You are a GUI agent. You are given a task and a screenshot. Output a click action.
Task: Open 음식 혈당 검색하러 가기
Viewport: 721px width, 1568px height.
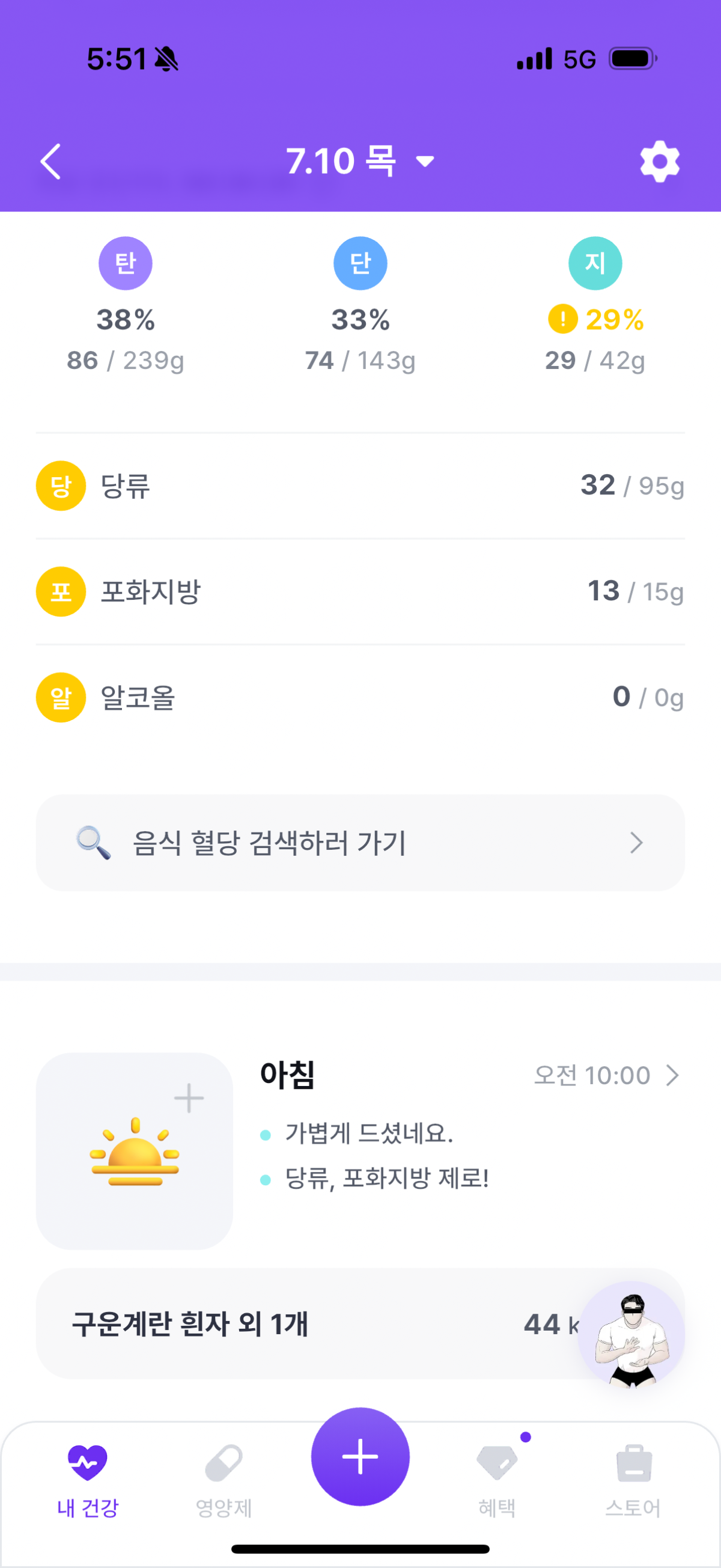[x=360, y=843]
